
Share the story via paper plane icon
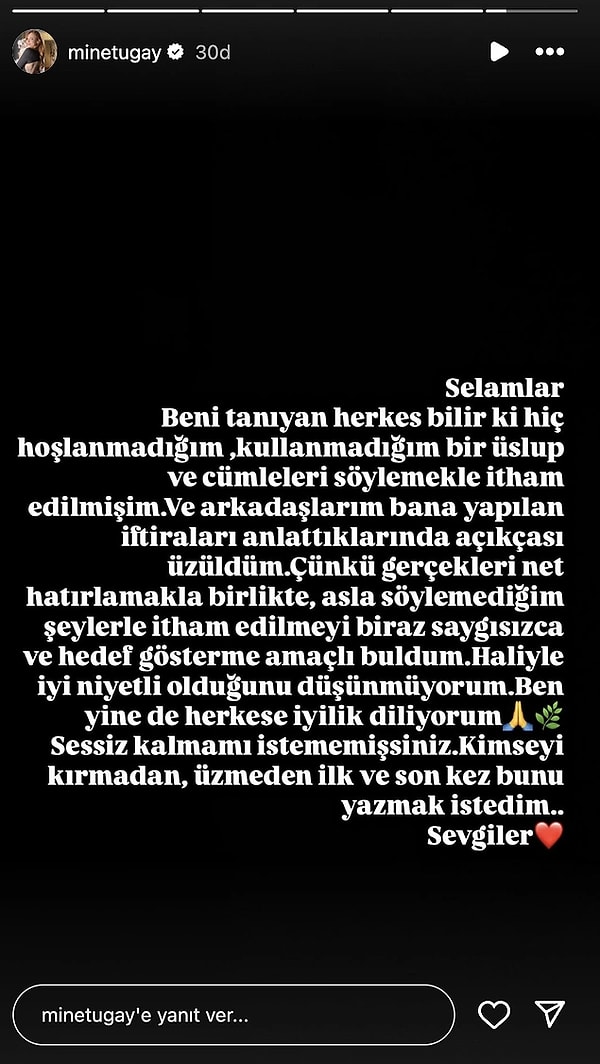pyautogui.click(x=551, y=1014)
